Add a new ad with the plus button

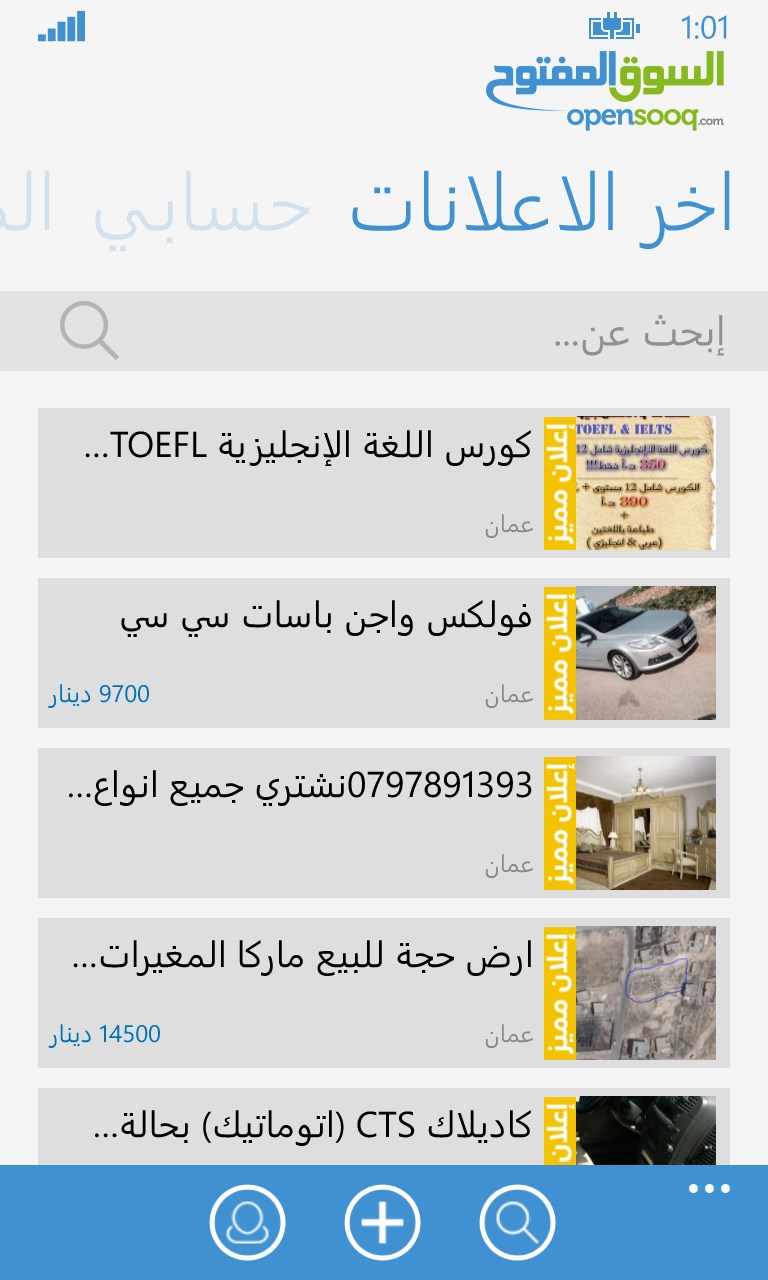click(382, 1222)
